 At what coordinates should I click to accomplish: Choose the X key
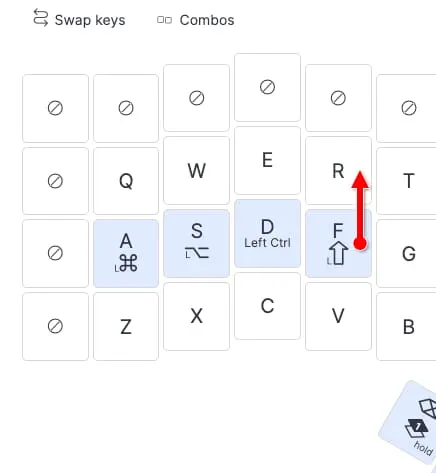[197, 316]
